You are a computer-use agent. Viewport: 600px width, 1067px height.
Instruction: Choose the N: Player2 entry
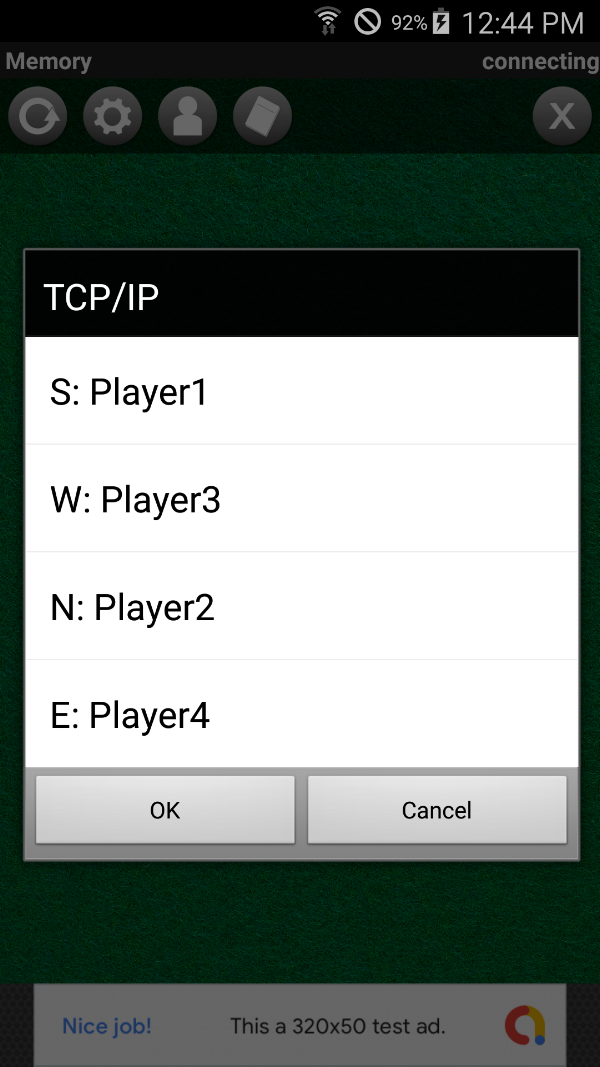click(301, 606)
